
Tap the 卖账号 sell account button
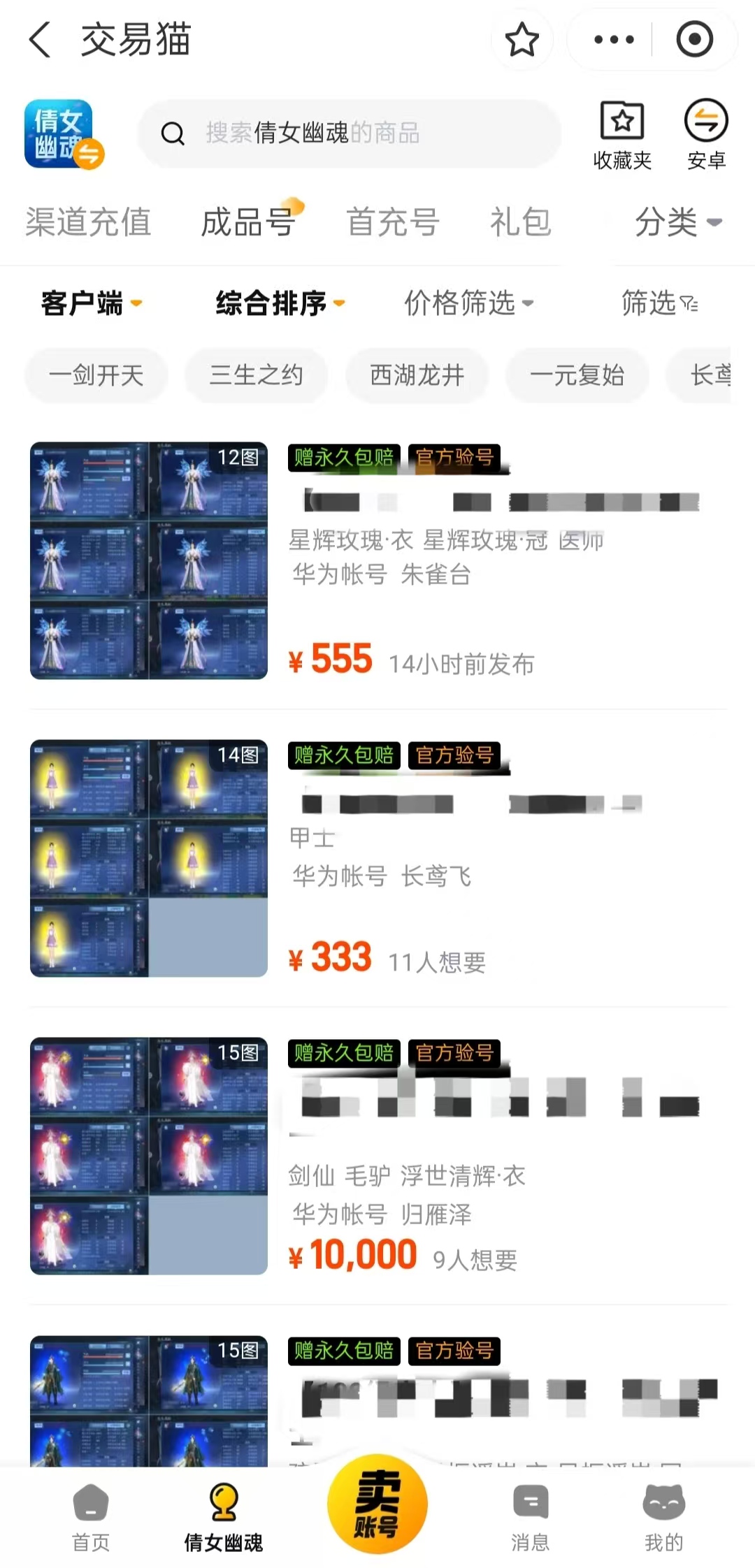tap(377, 1504)
